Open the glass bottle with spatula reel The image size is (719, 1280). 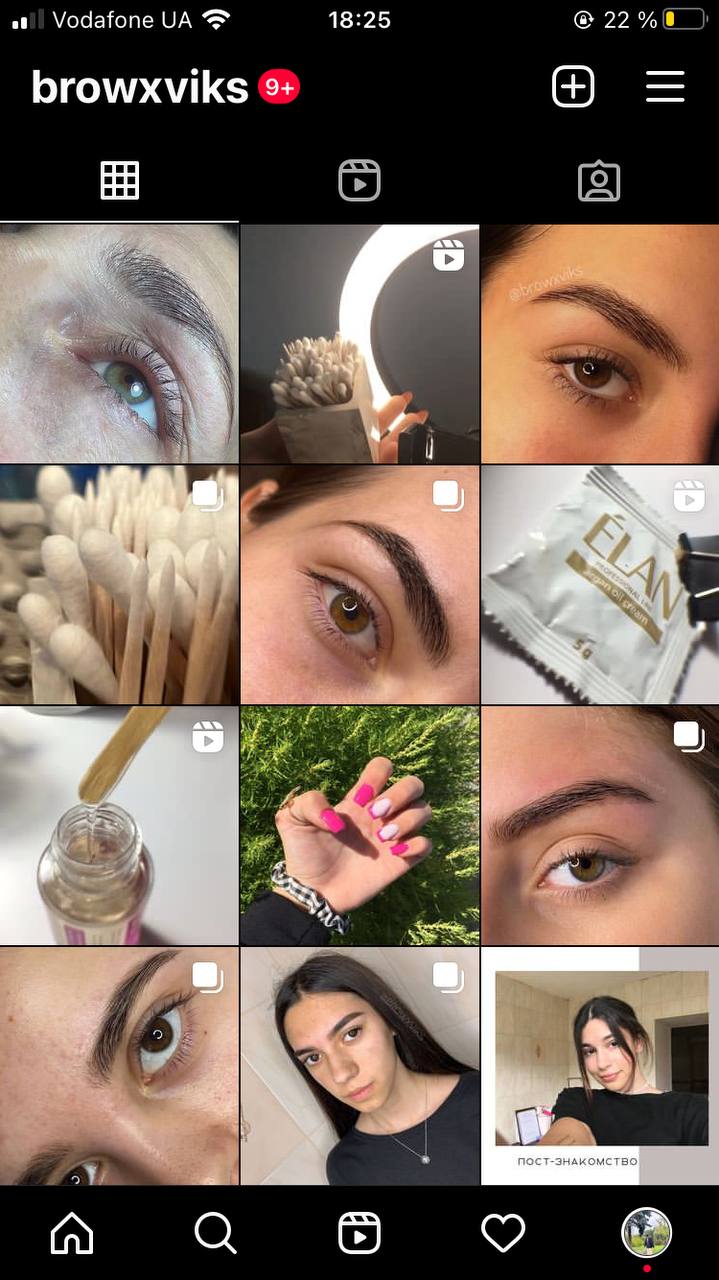click(119, 825)
